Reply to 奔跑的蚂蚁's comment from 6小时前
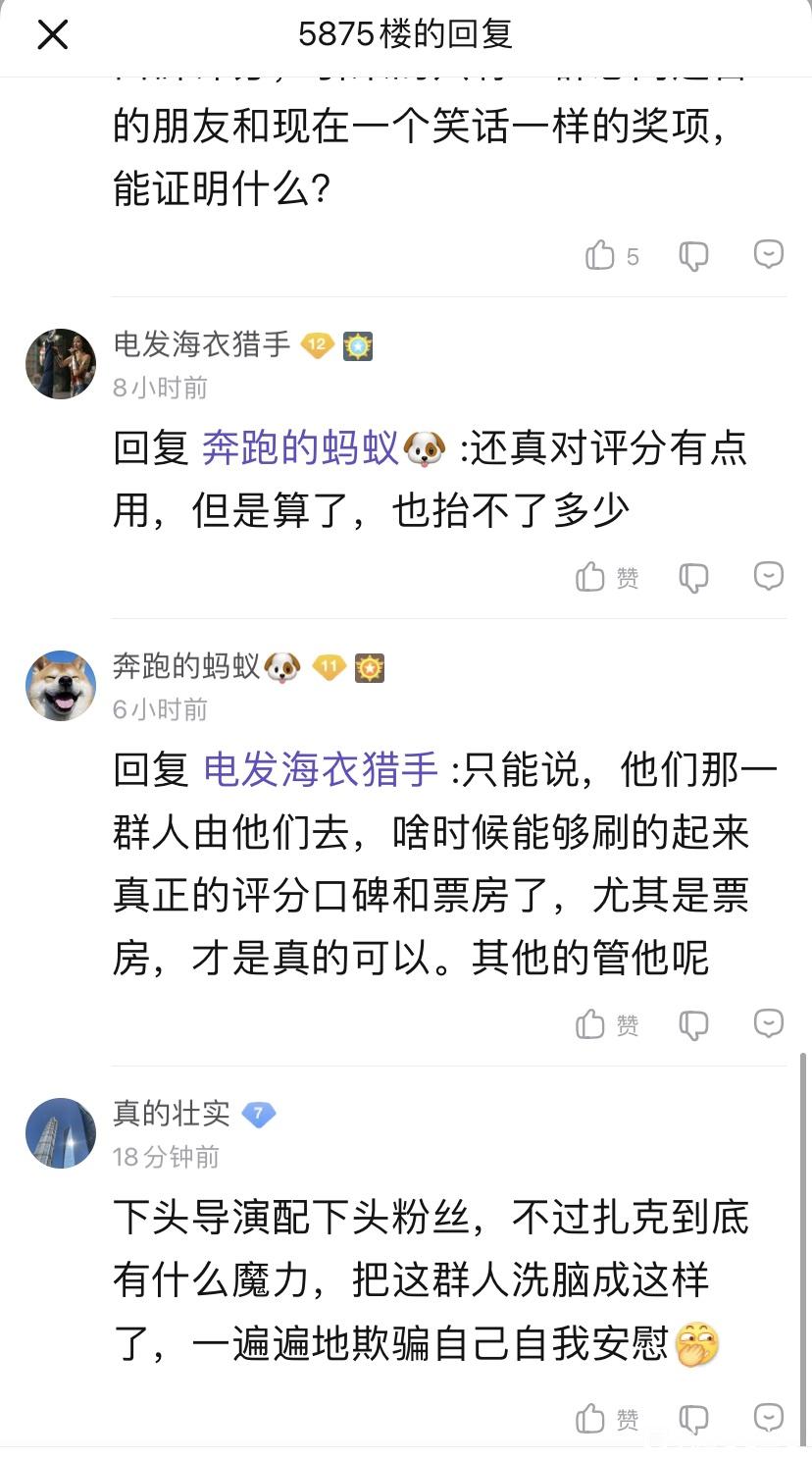The width and height of the screenshot is (812, 1460). pos(768,1023)
